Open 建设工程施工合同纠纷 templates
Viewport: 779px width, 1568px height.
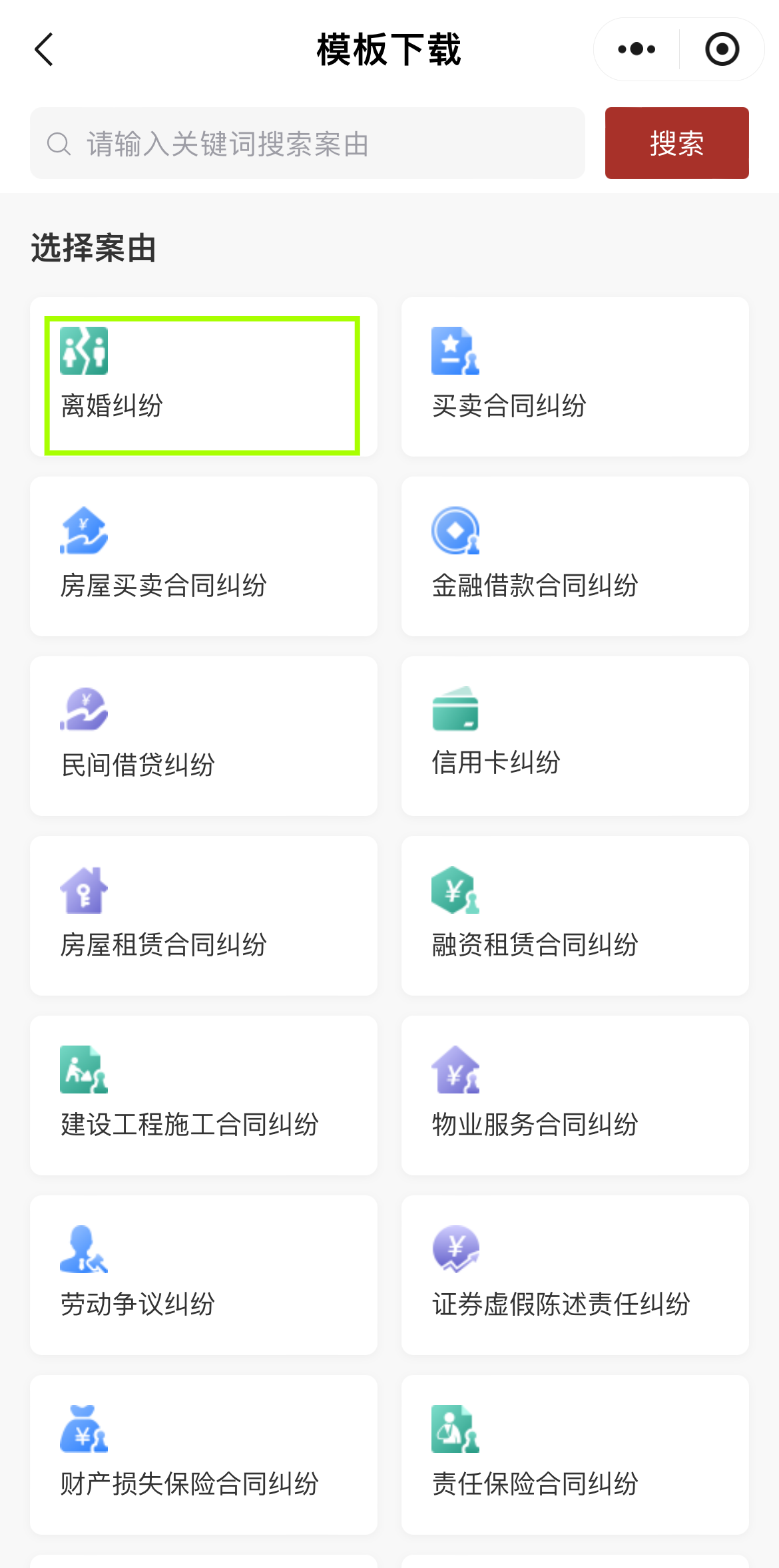click(x=204, y=1095)
